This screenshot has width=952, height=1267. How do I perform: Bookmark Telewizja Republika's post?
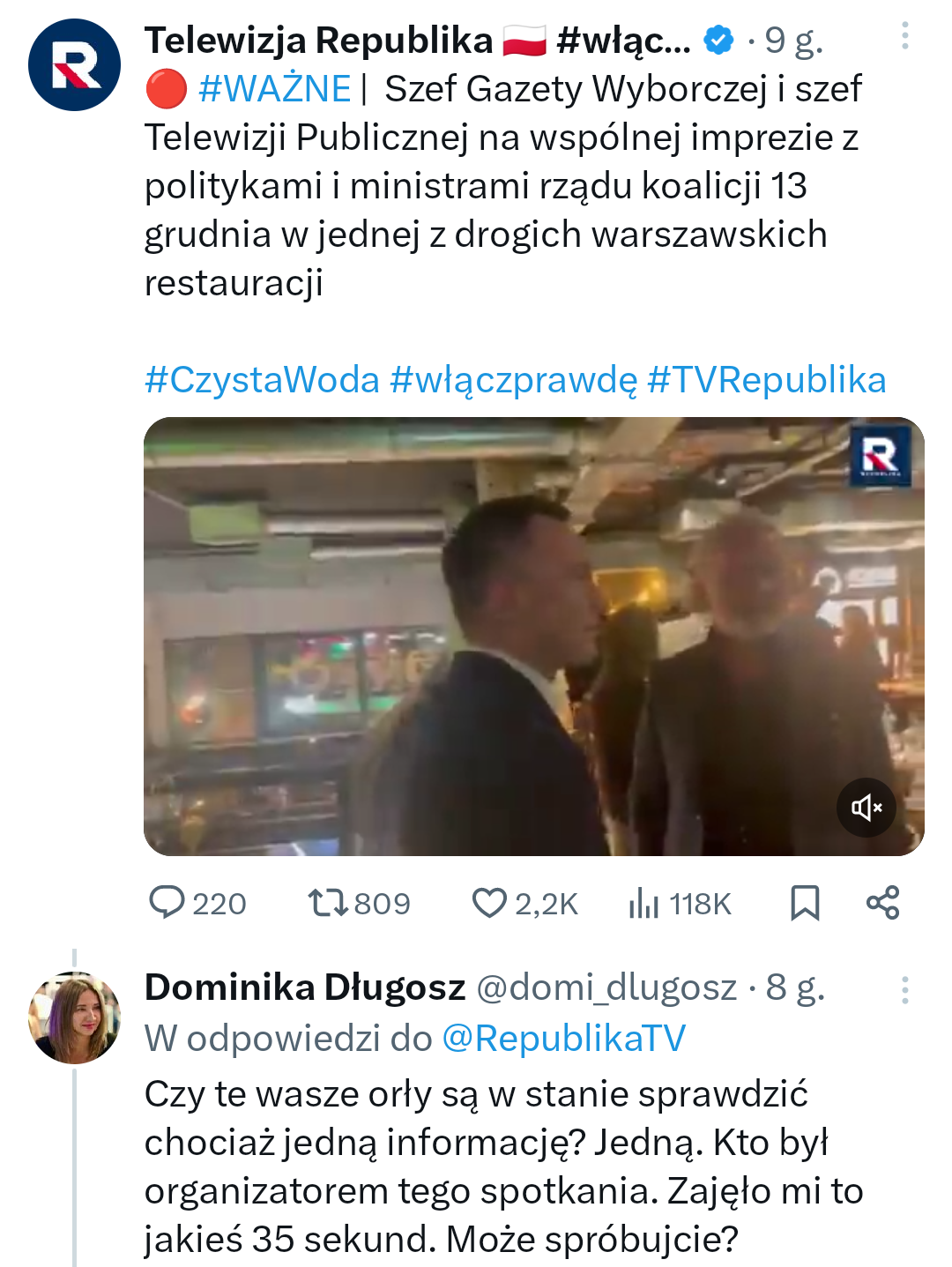pyautogui.click(x=805, y=903)
